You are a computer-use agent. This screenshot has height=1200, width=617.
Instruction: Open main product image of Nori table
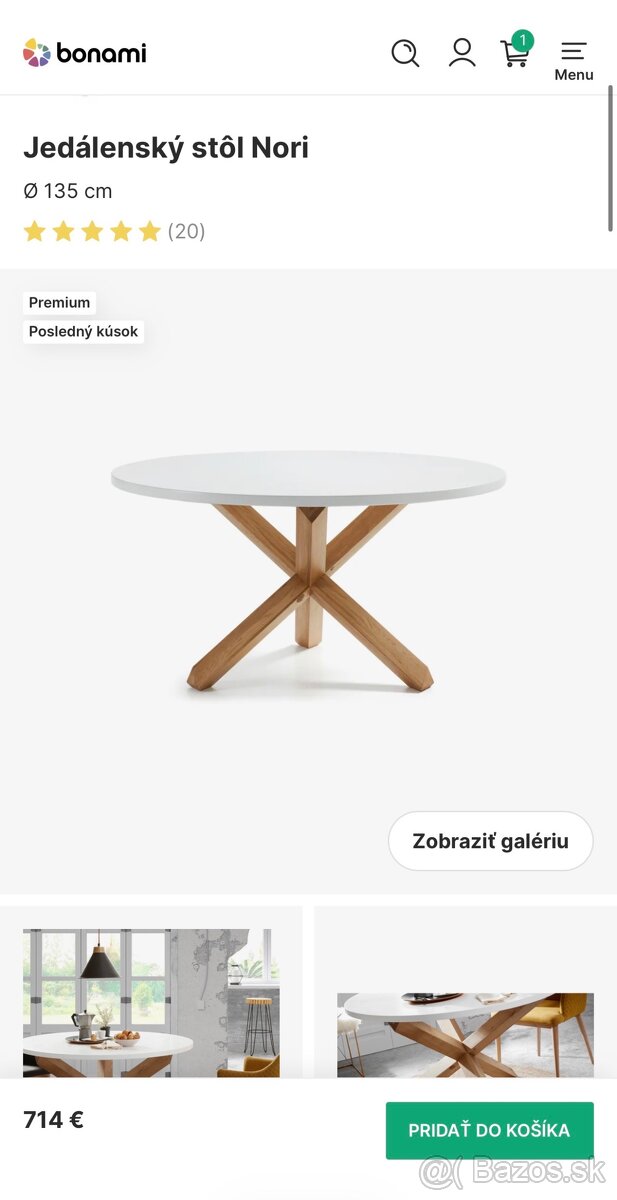[308, 570]
